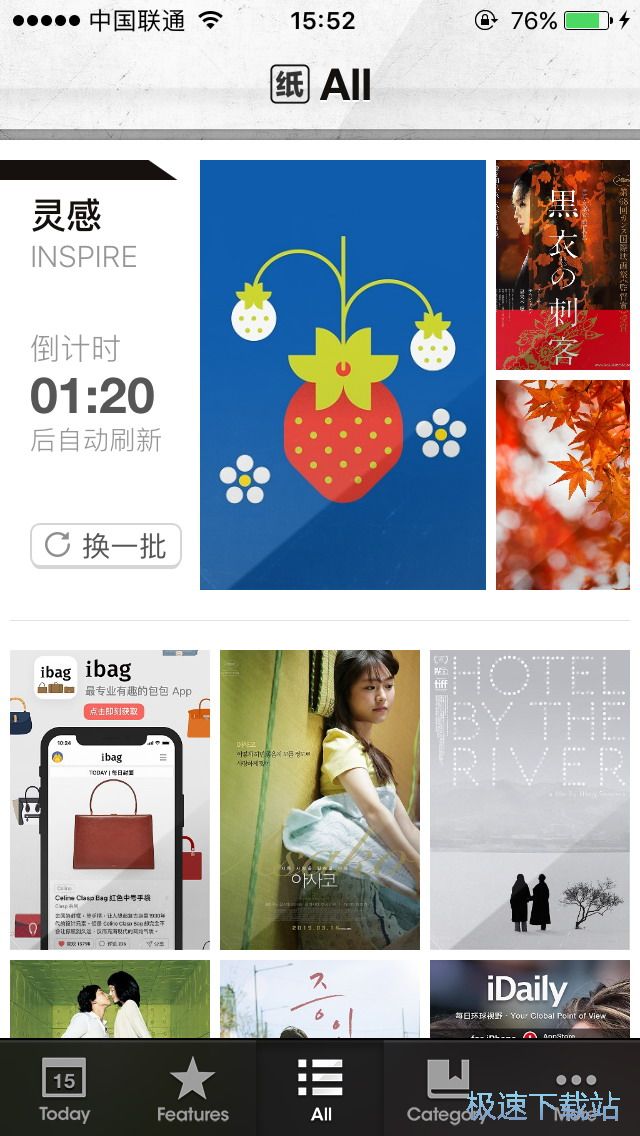Open the Hotel by the River poster
Image resolution: width=640 pixels, height=1136 pixels.
pos(530,800)
